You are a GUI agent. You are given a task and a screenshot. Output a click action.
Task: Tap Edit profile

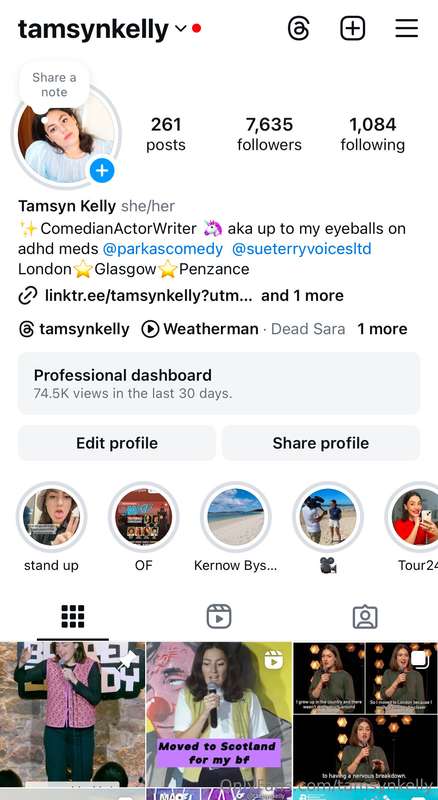(x=117, y=443)
